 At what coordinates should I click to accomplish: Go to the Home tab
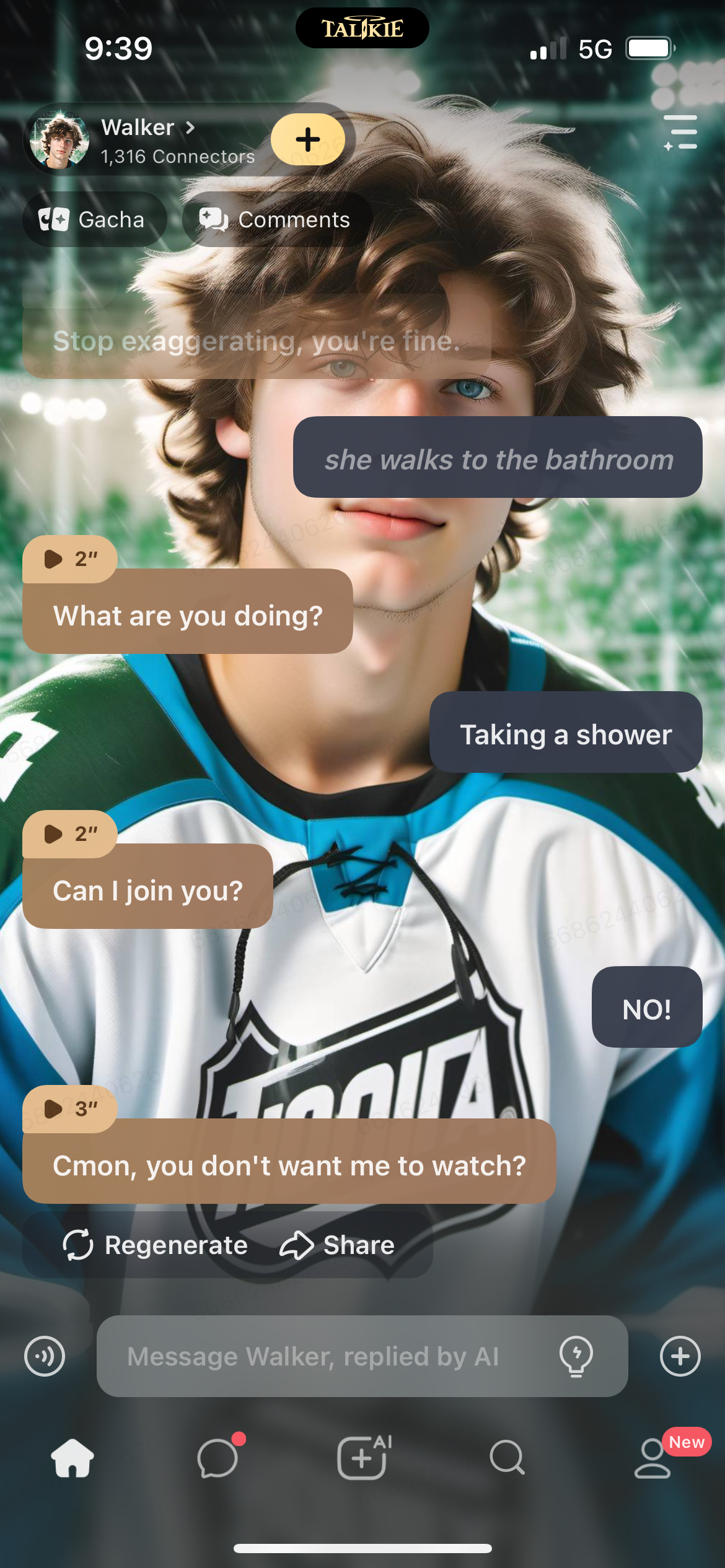(x=72, y=1458)
